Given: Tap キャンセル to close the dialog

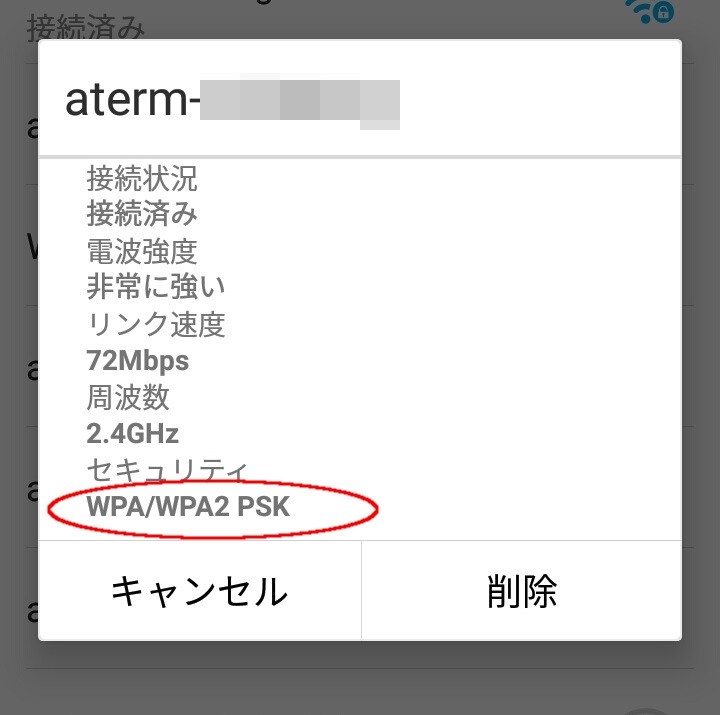Looking at the screenshot, I should pyautogui.click(x=199, y=591).
